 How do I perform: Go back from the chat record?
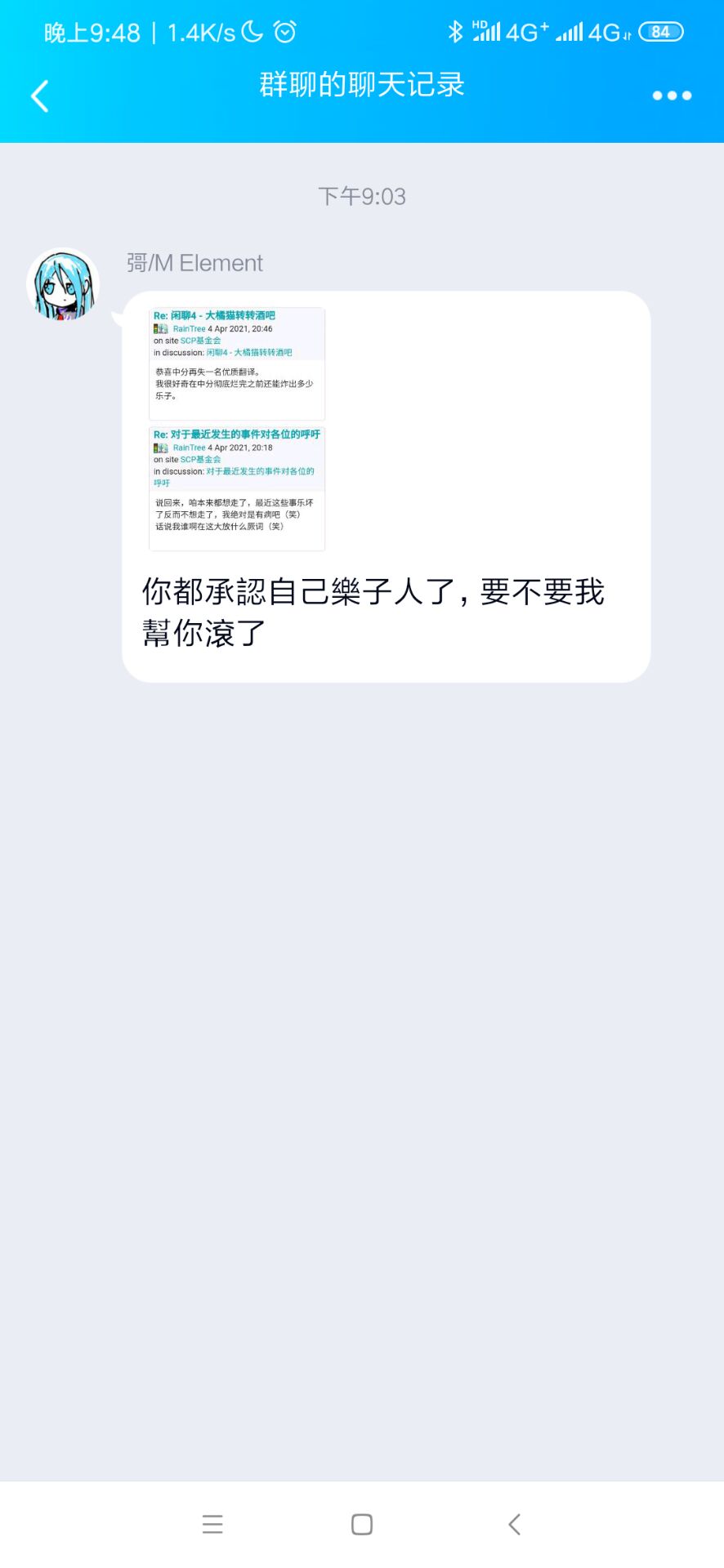coord(39,96)
